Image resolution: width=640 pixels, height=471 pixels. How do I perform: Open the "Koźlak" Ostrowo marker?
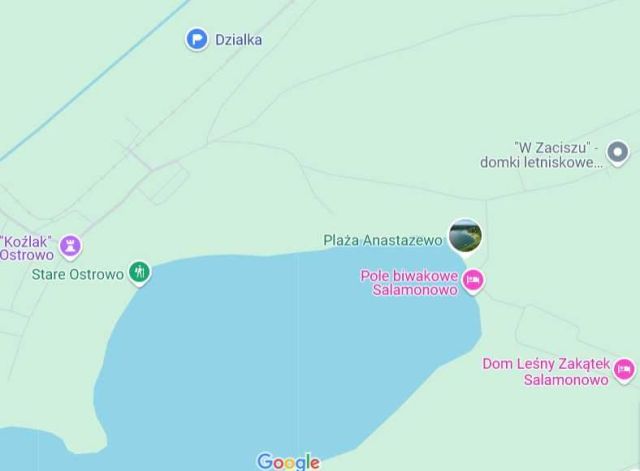pyautogui.click(x=69, y=246)
